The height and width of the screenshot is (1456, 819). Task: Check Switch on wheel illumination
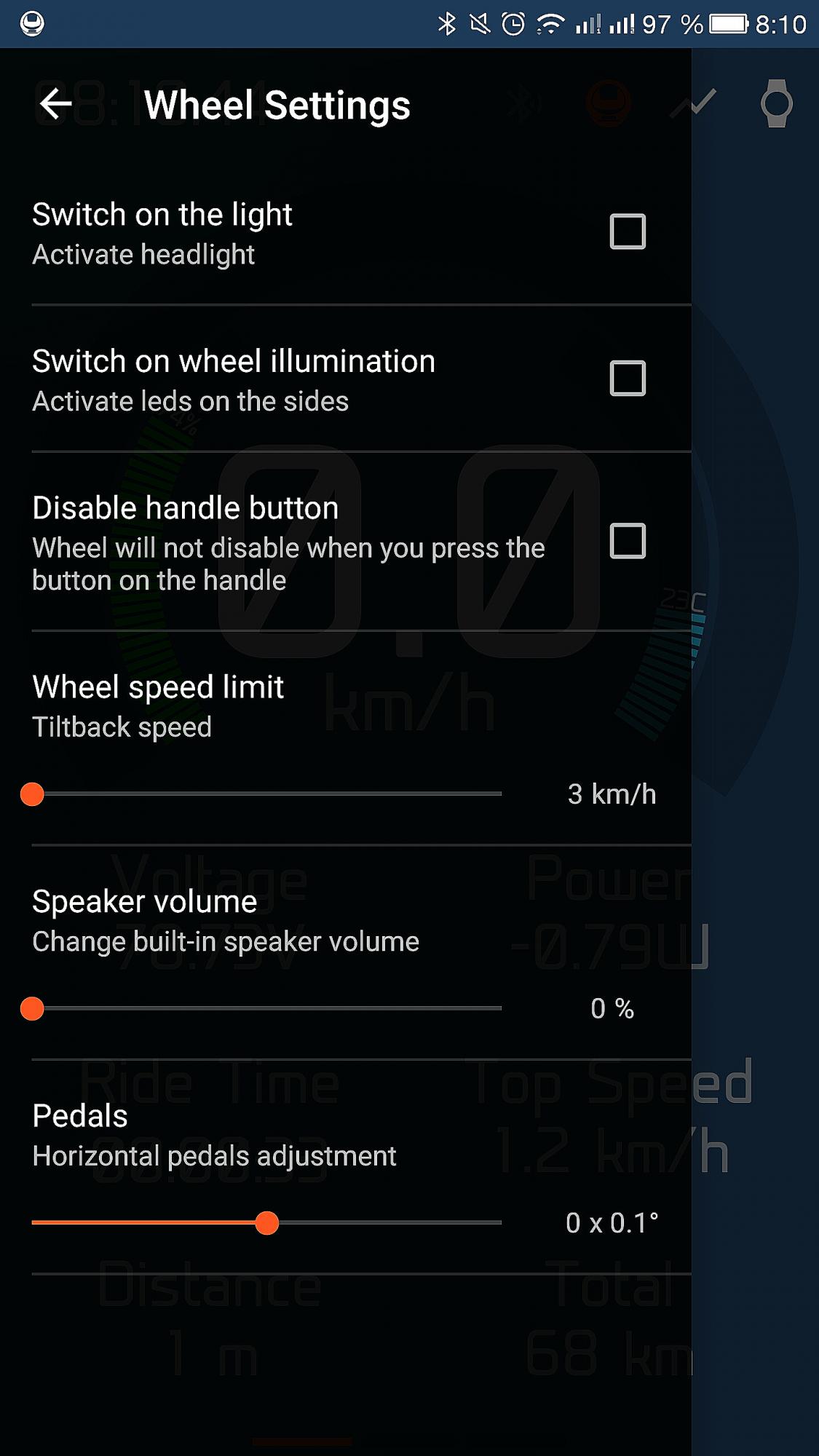click(x=628, y=378)
